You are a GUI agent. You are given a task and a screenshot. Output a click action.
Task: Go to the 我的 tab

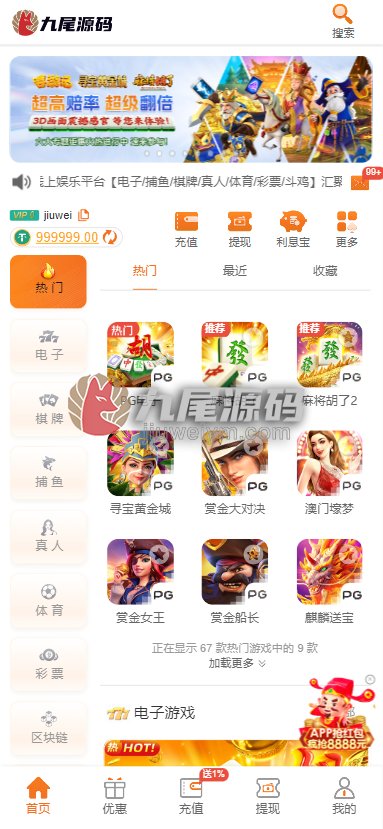(344, 796)
